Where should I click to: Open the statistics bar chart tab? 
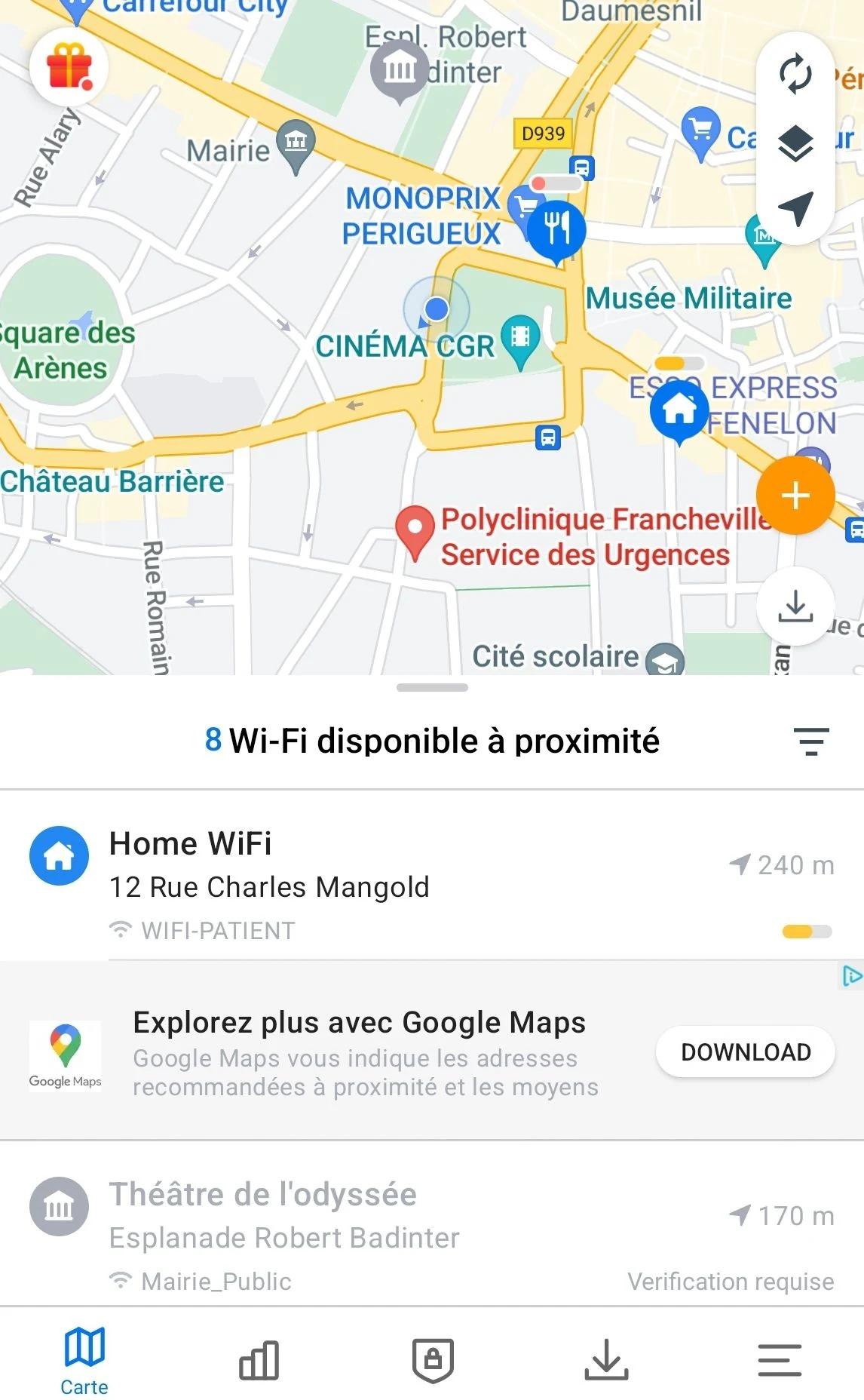point(259,1360)
